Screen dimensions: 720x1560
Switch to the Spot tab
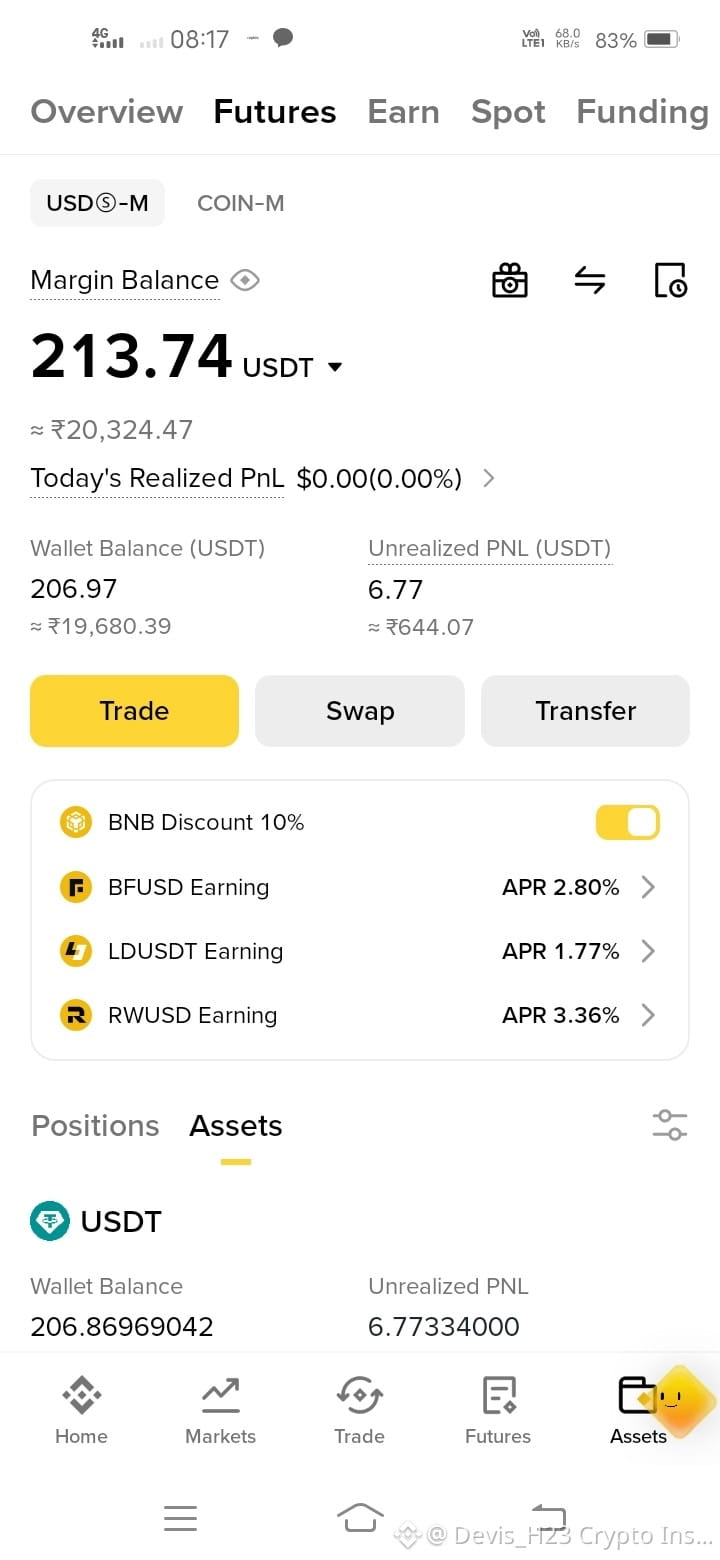point(508,112)
